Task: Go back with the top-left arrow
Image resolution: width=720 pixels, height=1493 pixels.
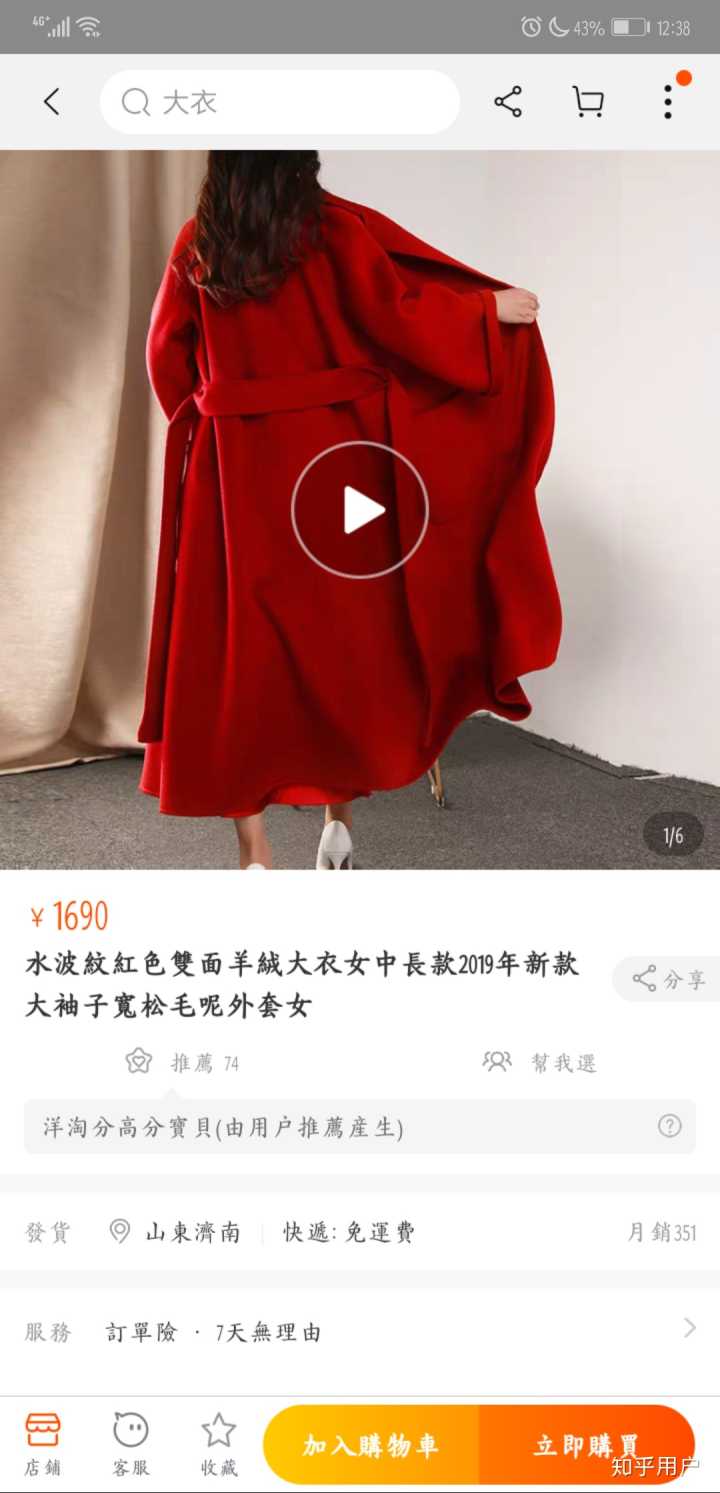Action: click(52, 102)
